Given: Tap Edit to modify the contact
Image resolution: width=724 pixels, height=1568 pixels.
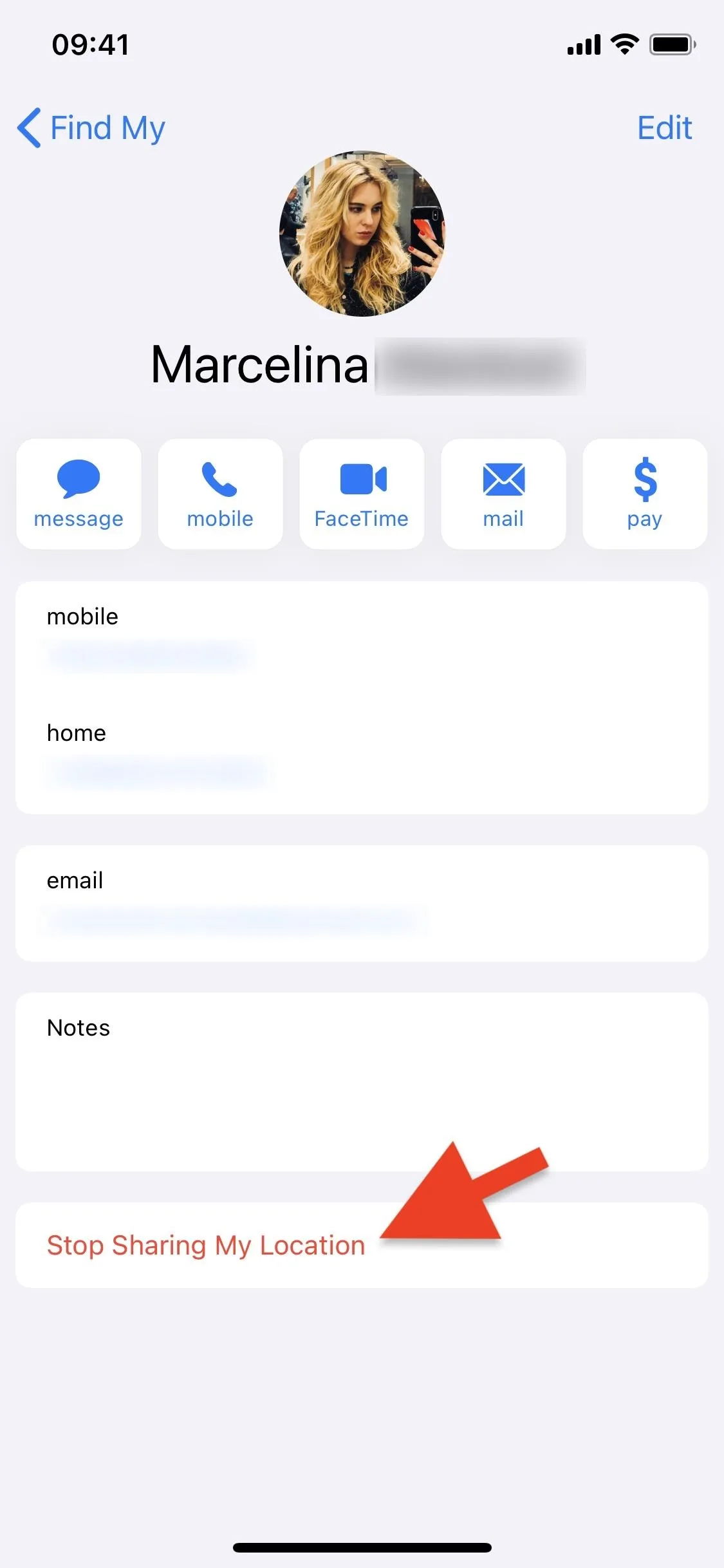Looking at the screenshot, I should [x=664, y=127].
